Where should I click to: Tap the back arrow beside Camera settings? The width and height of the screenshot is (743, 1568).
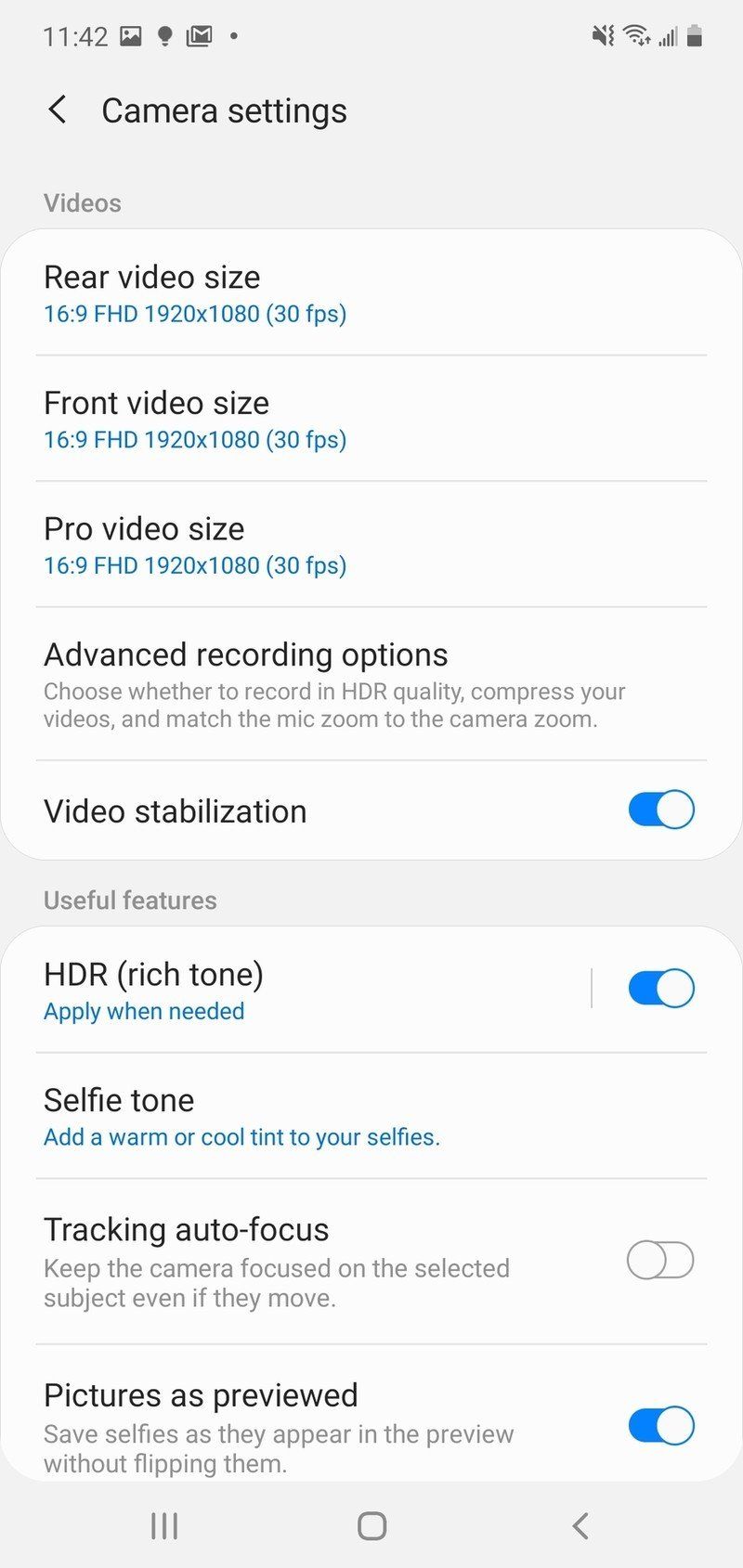(58, 109)
